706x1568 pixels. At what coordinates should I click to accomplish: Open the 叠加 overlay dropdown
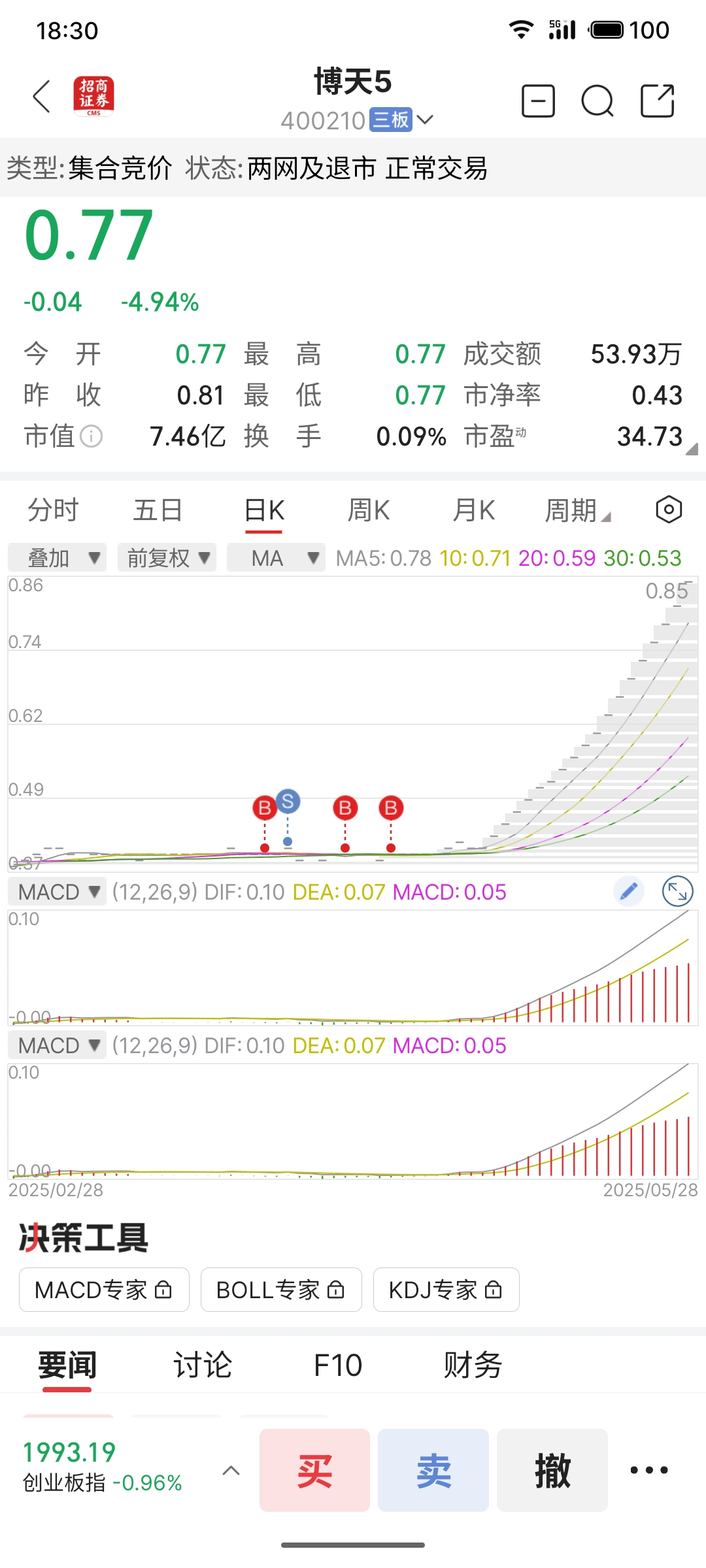pyautogui.click(x=58, y=558)
